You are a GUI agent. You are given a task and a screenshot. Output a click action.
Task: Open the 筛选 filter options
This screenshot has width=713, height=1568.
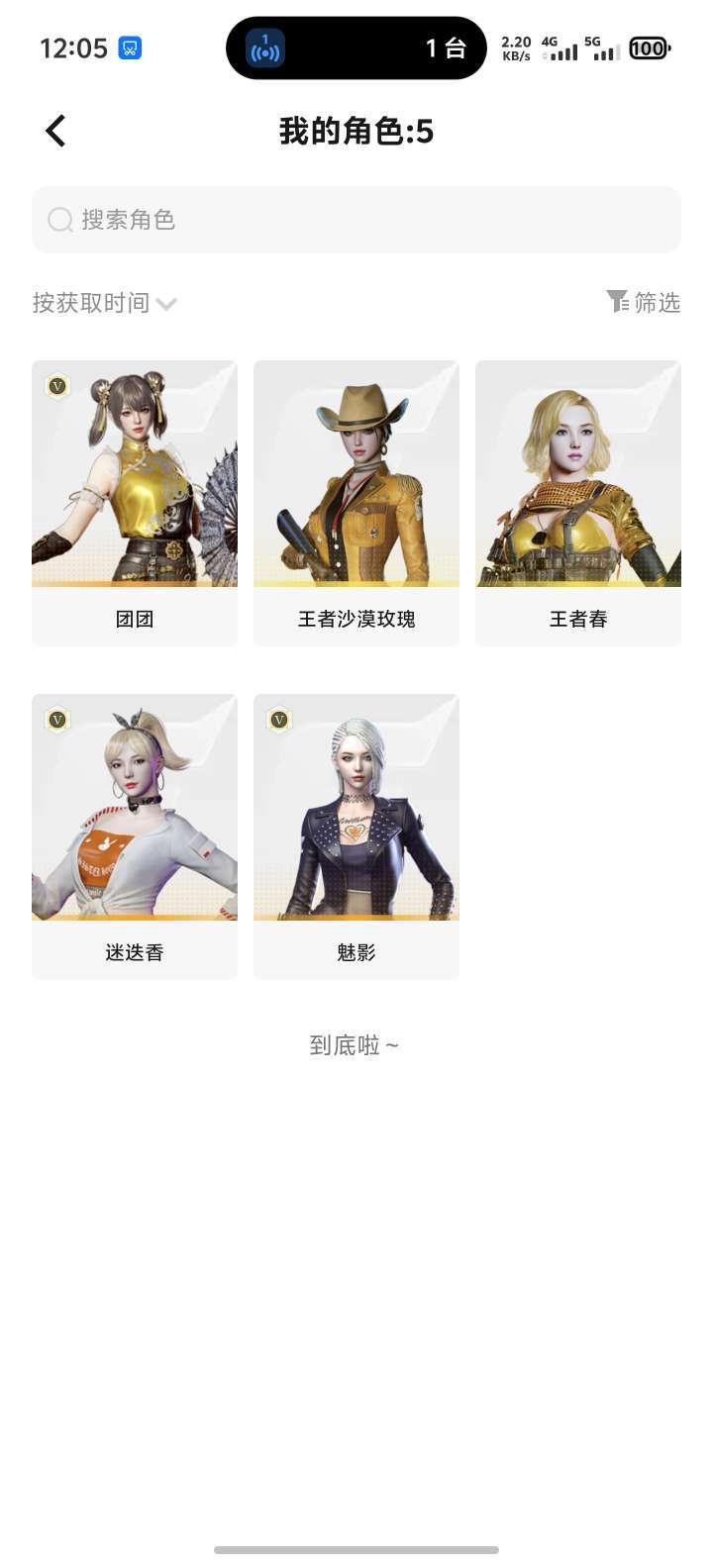[644, 302]
